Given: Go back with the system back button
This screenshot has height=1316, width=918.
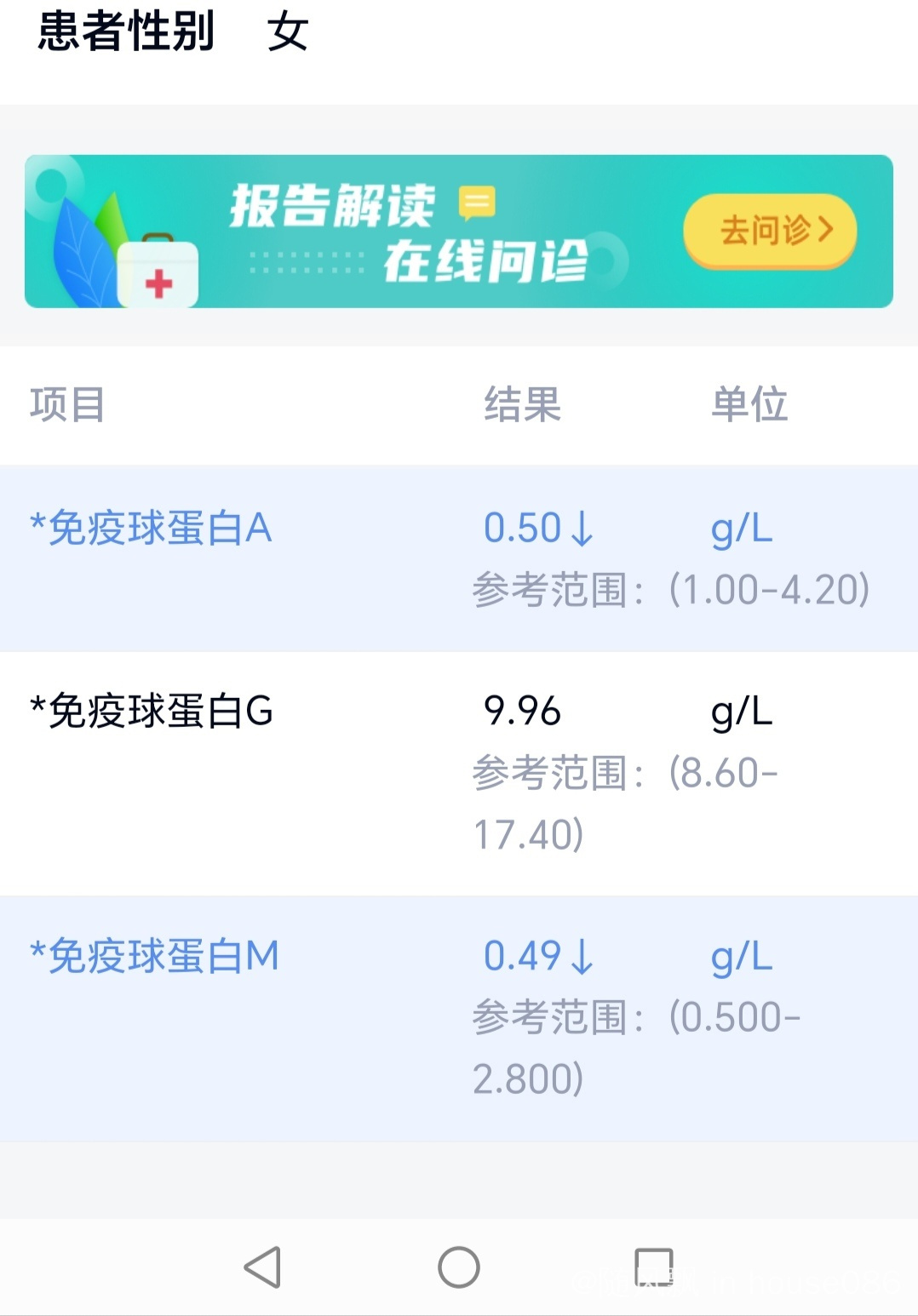Looking at the screenshot, I should click(262, 1267).
